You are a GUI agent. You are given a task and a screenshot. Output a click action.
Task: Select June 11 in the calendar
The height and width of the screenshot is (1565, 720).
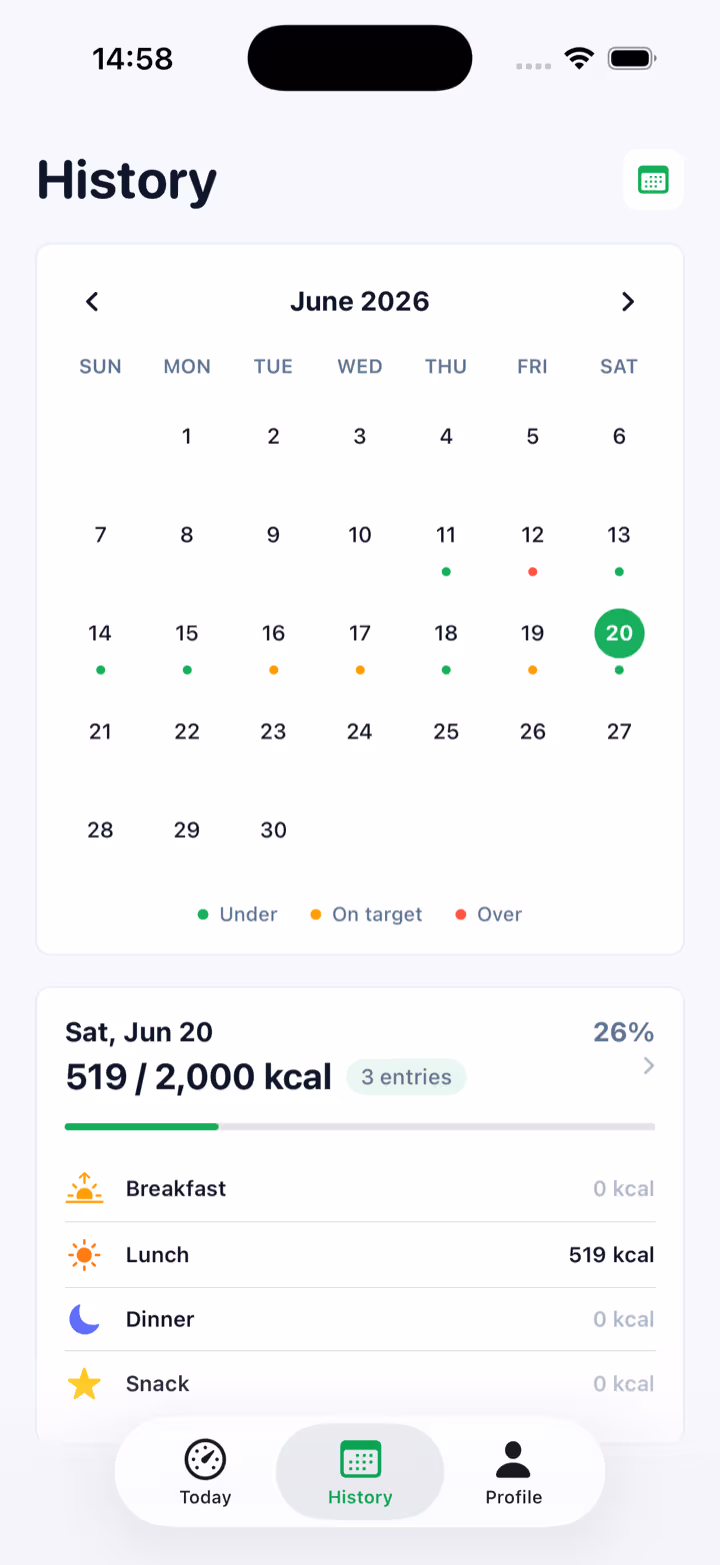(446, 545)
